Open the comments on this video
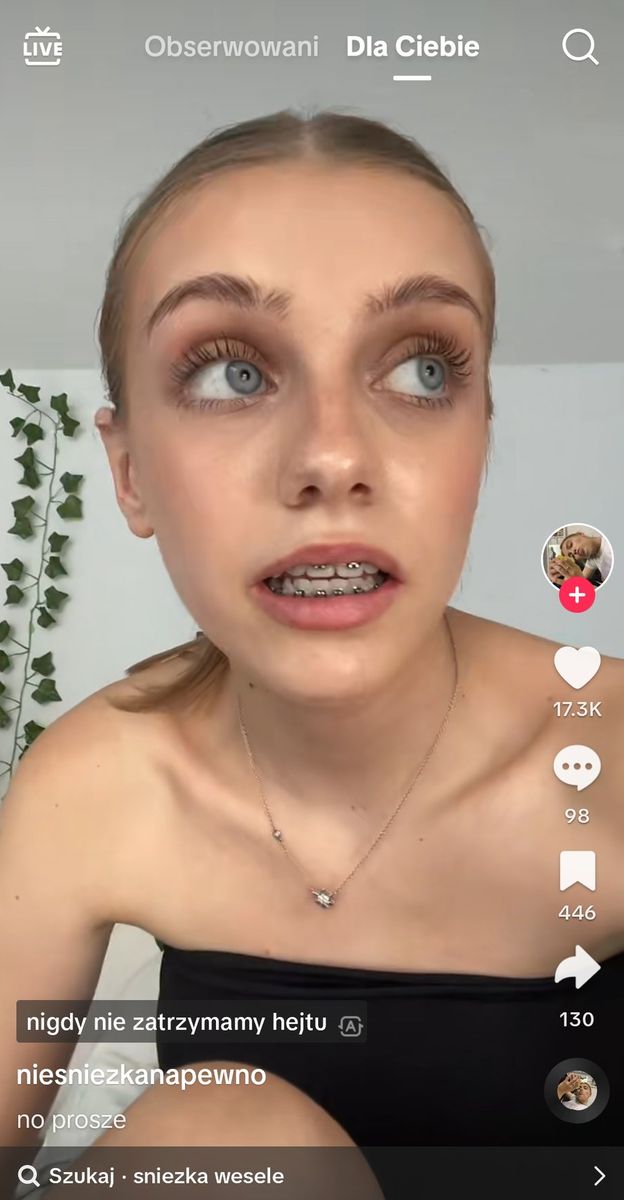The height and width of the screenshot is (1200, 624). (x=577, y=769)
